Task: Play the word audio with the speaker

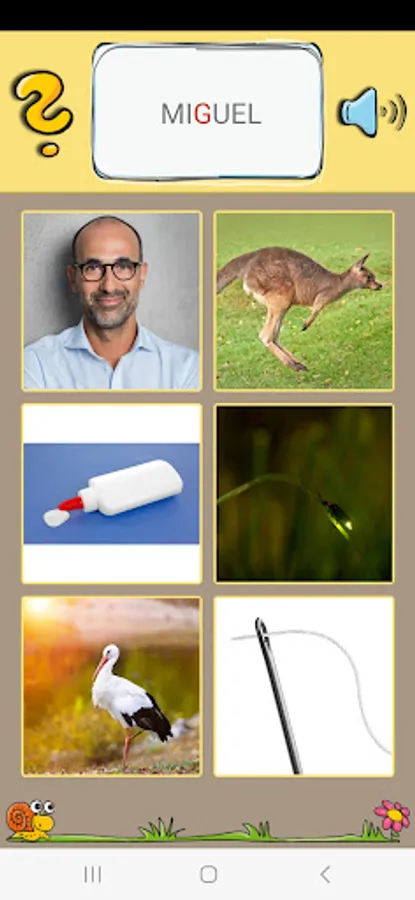Action: pos(373,112)
